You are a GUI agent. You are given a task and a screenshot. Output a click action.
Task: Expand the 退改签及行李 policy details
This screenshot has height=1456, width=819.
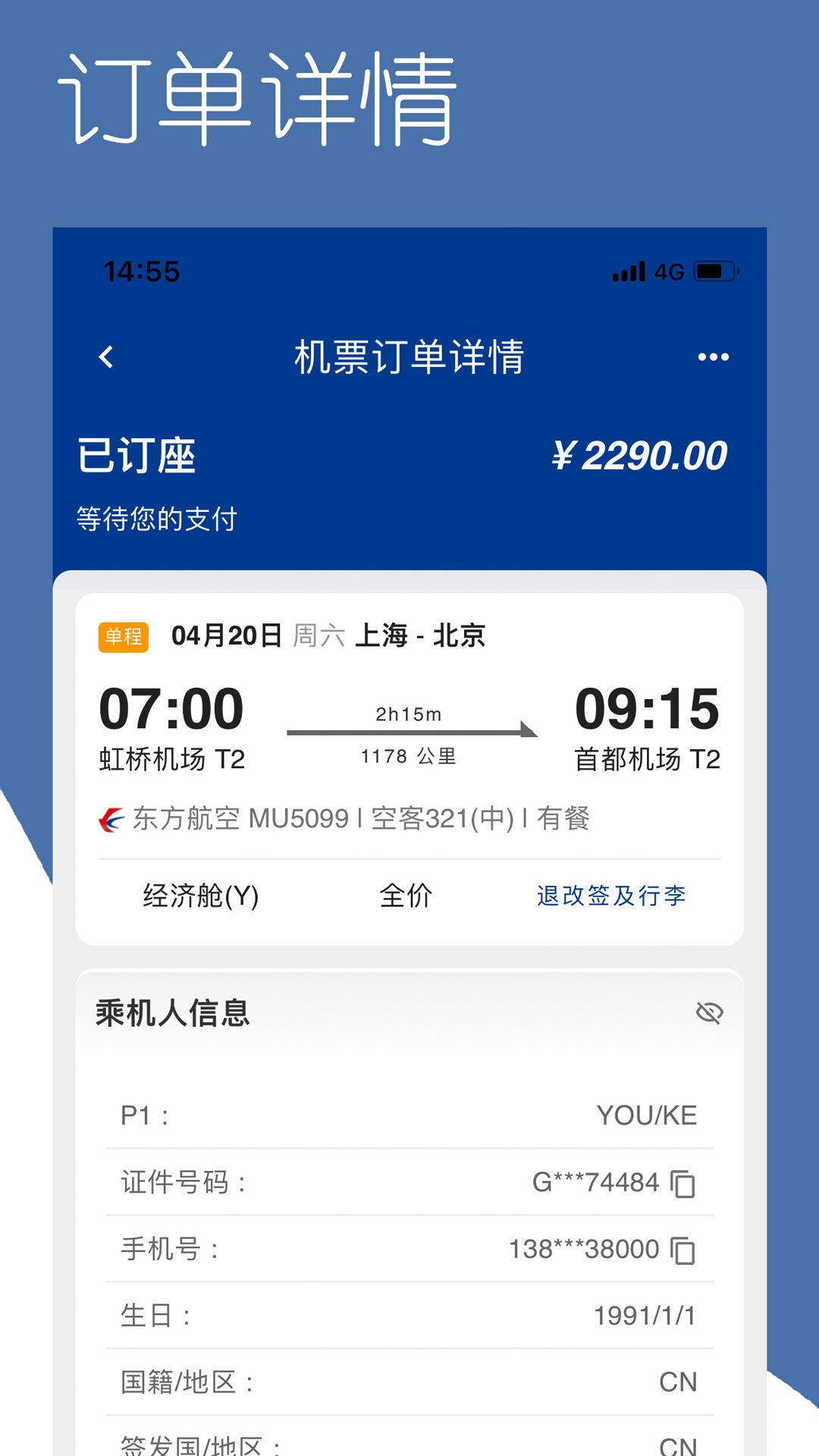[611, 896]
